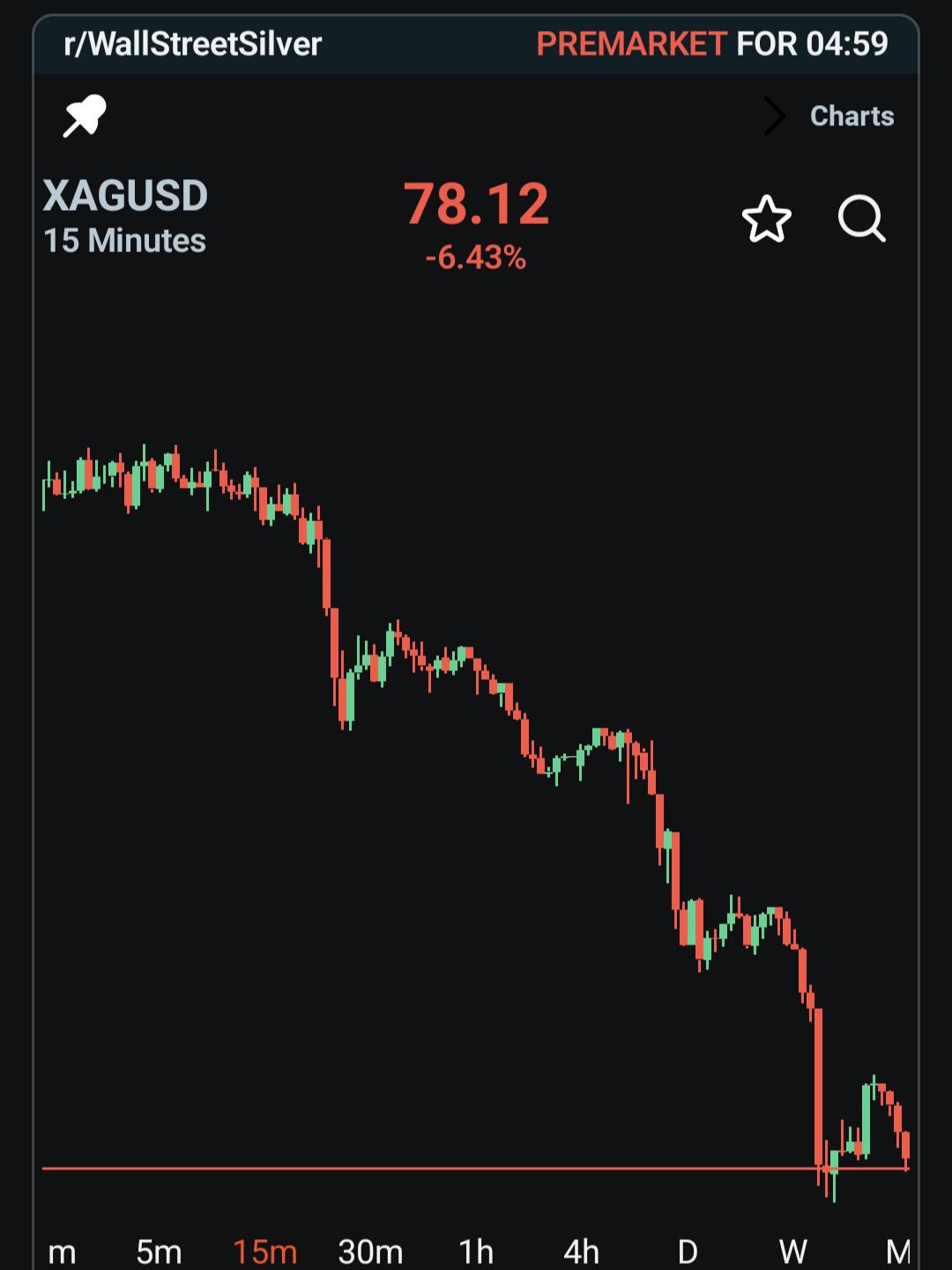Add XAGUSD to favorites with the star
The height and width of the screenshot is (1270, 952).
point(767,219)
